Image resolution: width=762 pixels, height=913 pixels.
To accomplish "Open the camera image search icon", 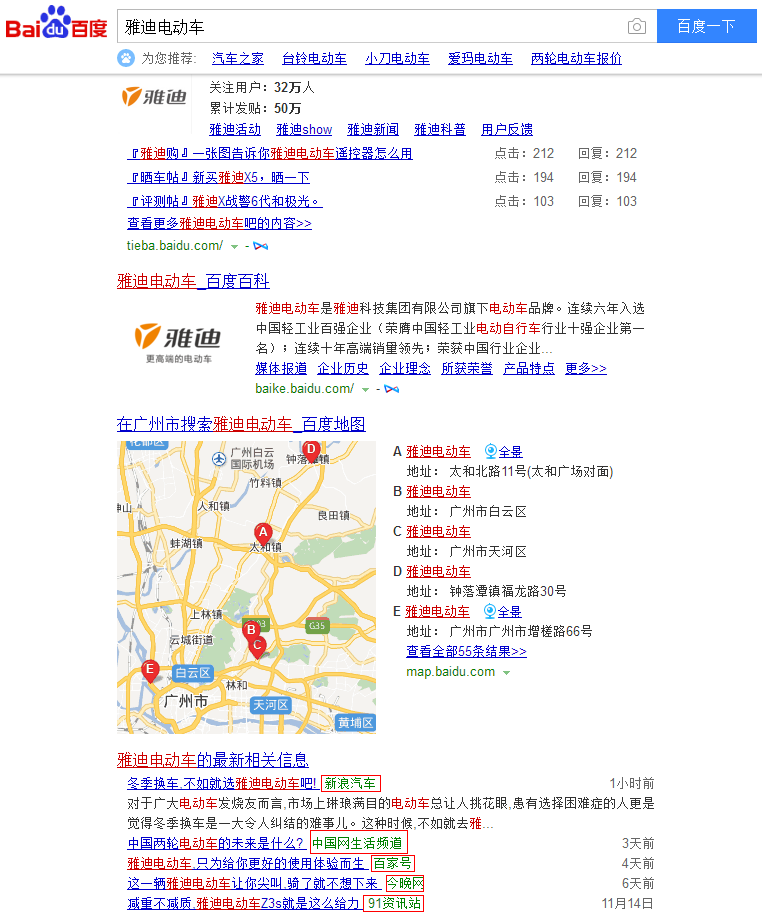I will (636, 26).
